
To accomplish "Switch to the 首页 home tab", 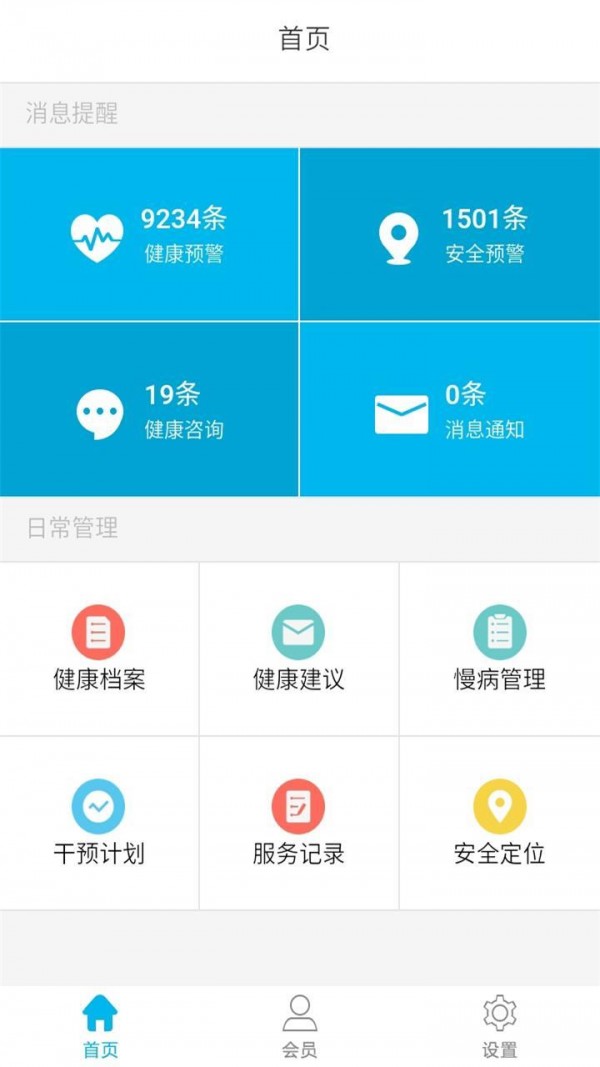I will coord(100,1026).
